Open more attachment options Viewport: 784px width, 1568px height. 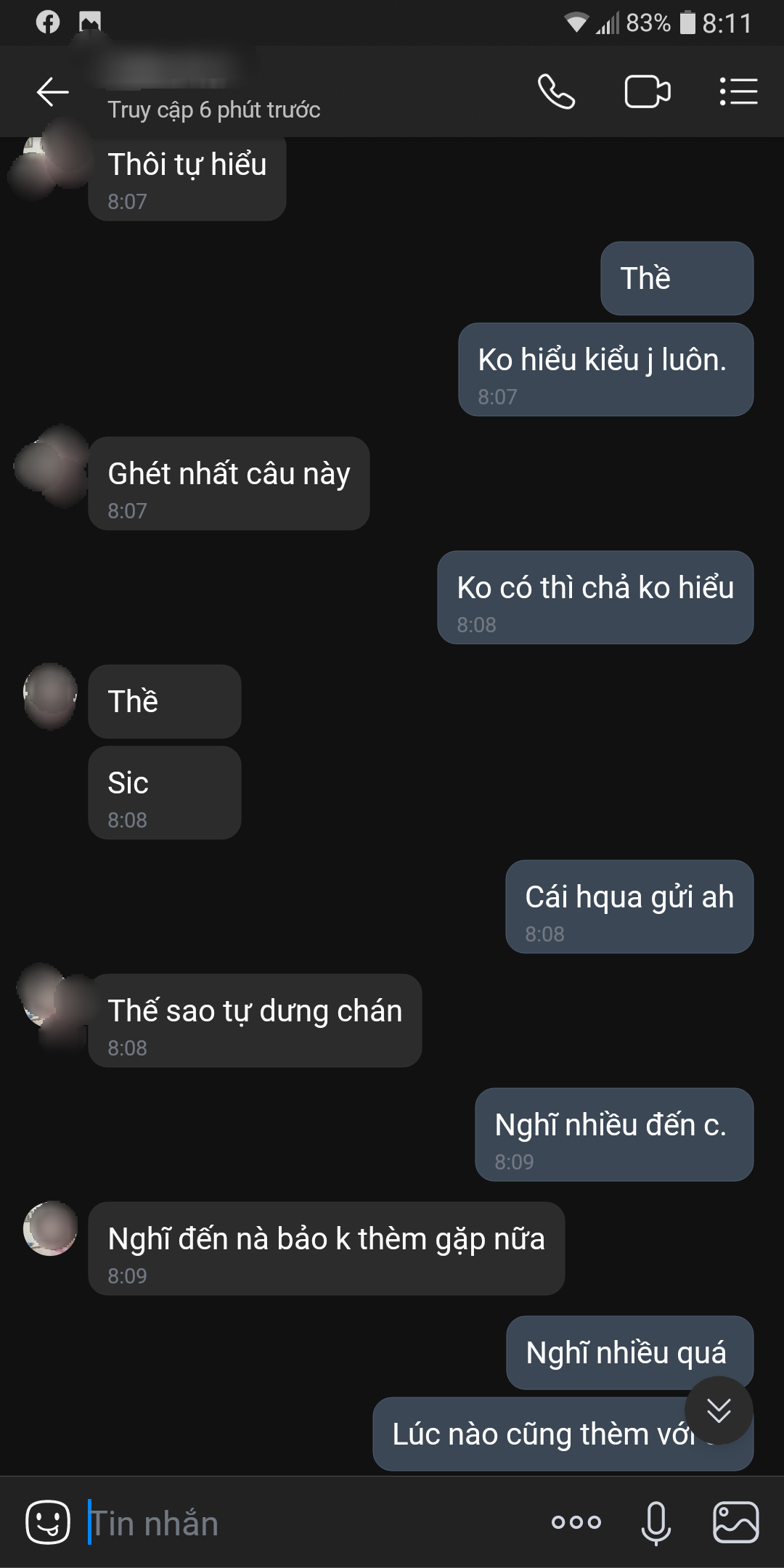coord(576,1522)
